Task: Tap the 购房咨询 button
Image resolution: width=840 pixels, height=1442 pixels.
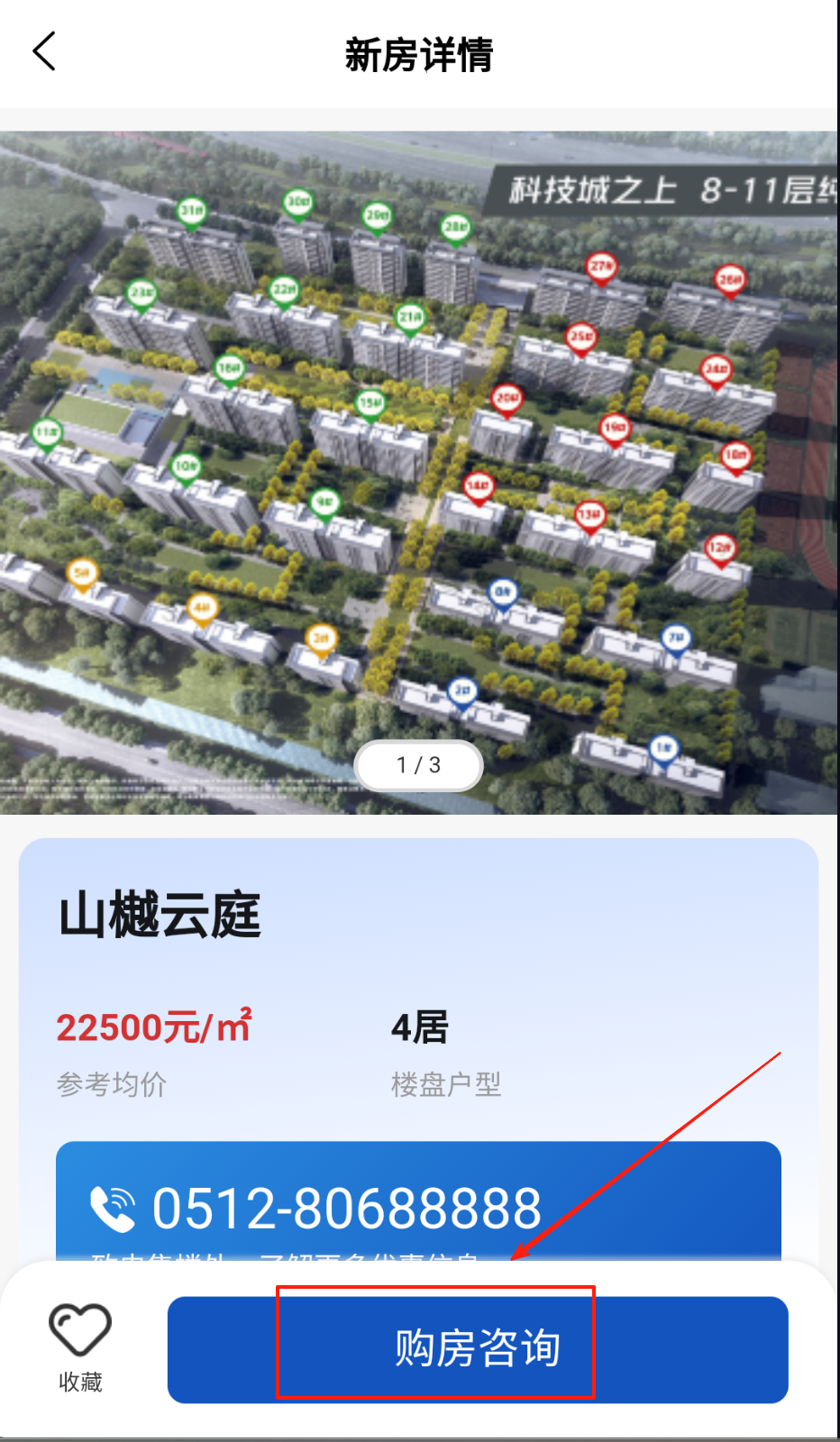Action: click(478, 1348)
